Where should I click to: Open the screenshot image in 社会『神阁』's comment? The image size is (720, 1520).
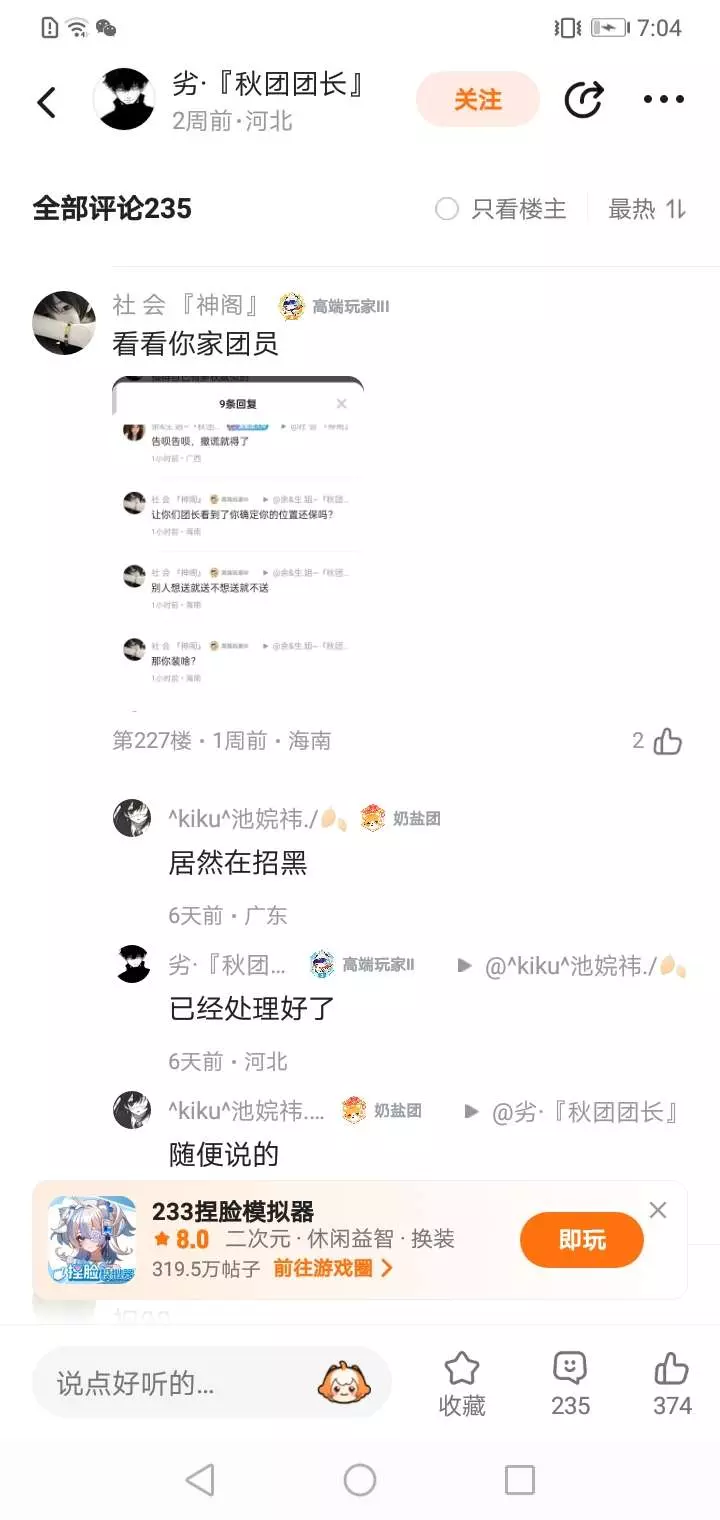(238, 543)
